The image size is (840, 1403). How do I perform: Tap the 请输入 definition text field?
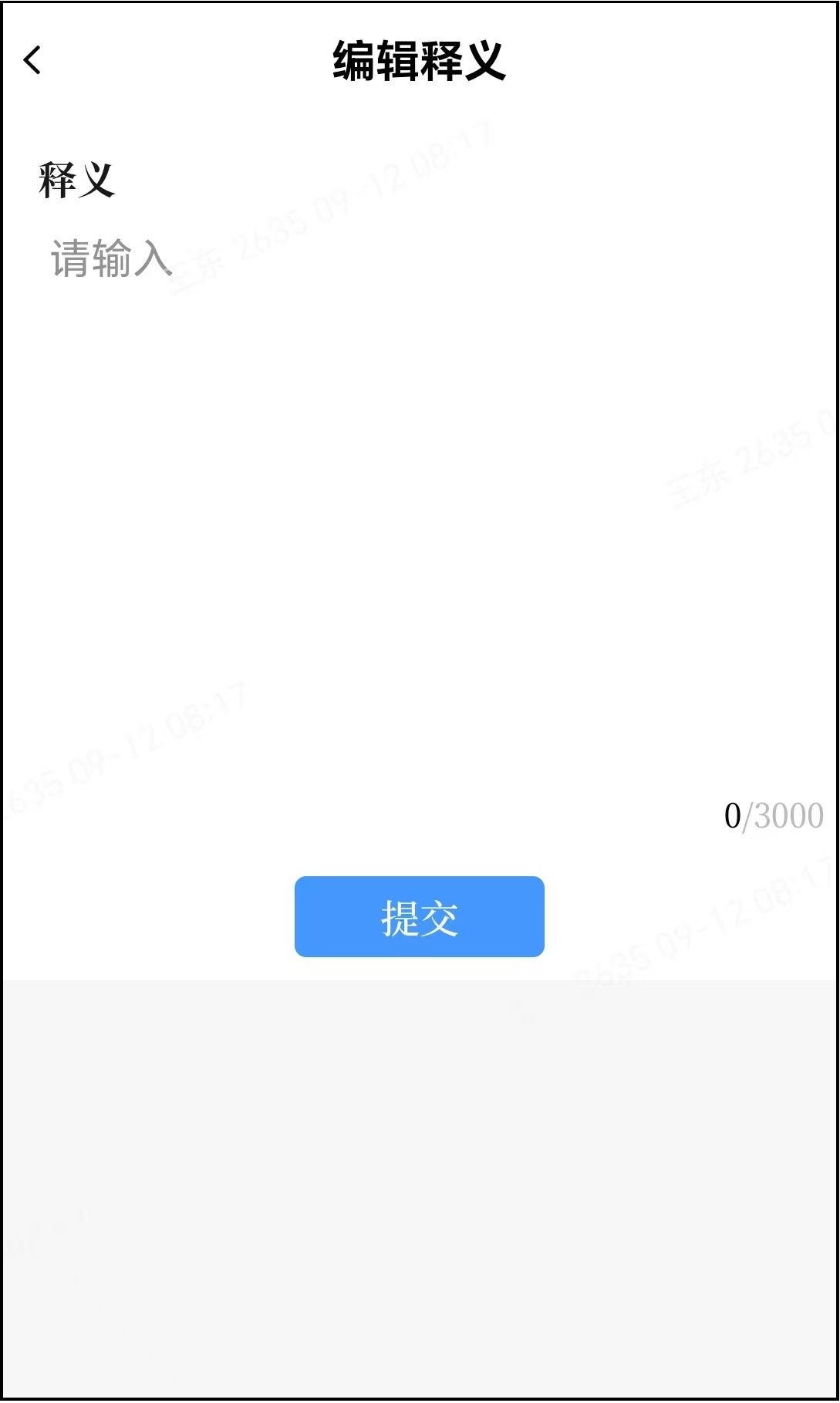point(420,509)
